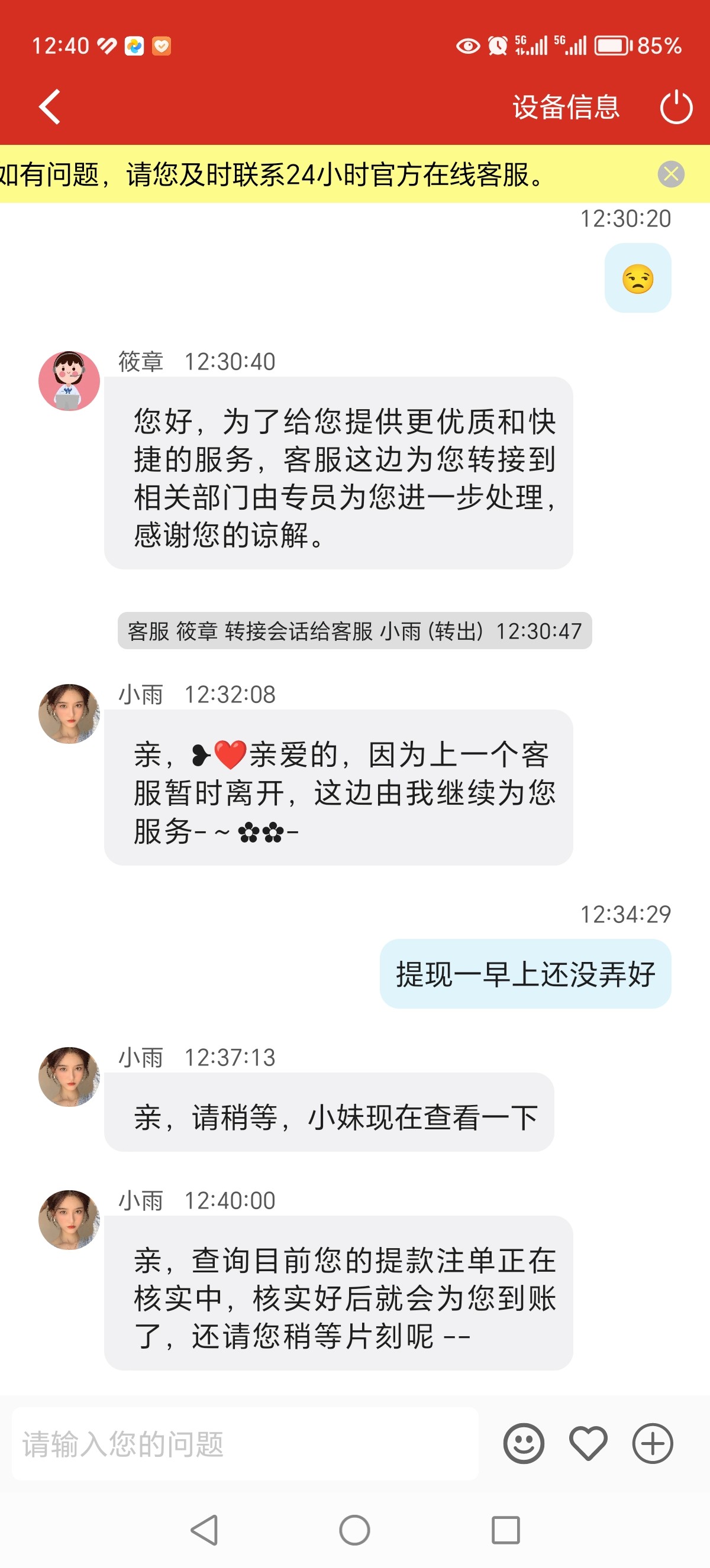Viewport: 710px width, 1568px height.
Task: Tap the power icon to end session
Action: point(676,107)
